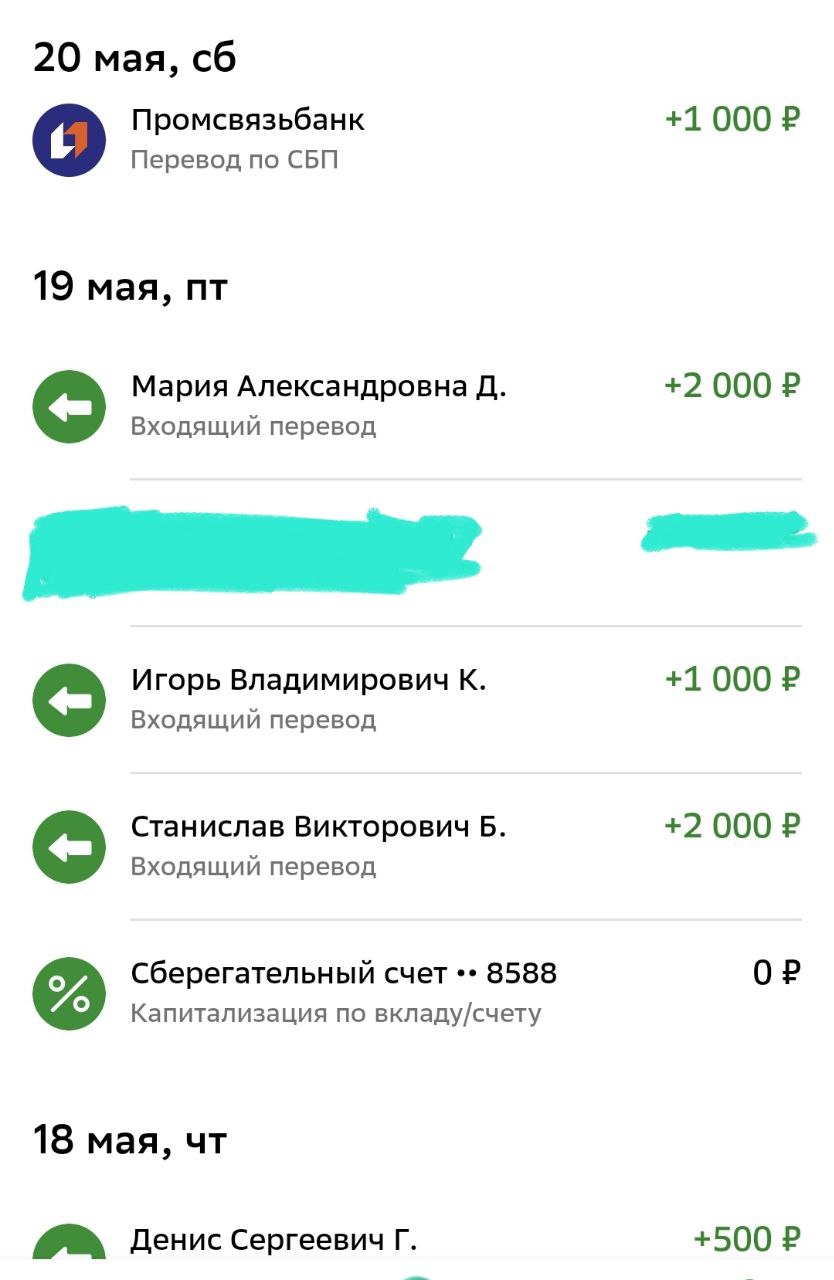834x1280 pixels.
Task: Select the Денис Сергеевич Г. transfer
Action: [x=416, y=1243]
